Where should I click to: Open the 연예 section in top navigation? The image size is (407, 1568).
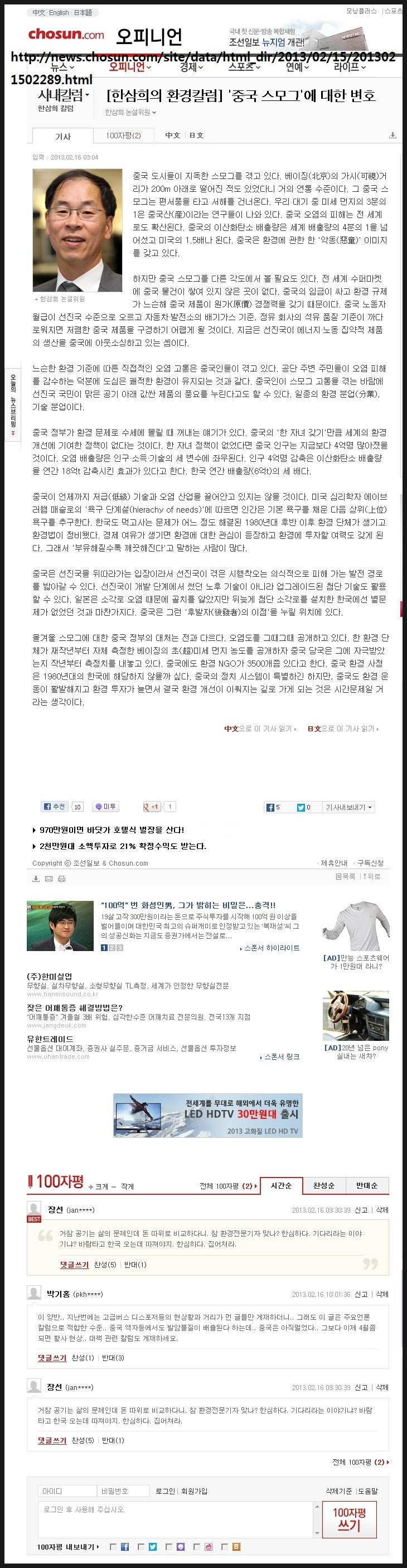[296, 67]
